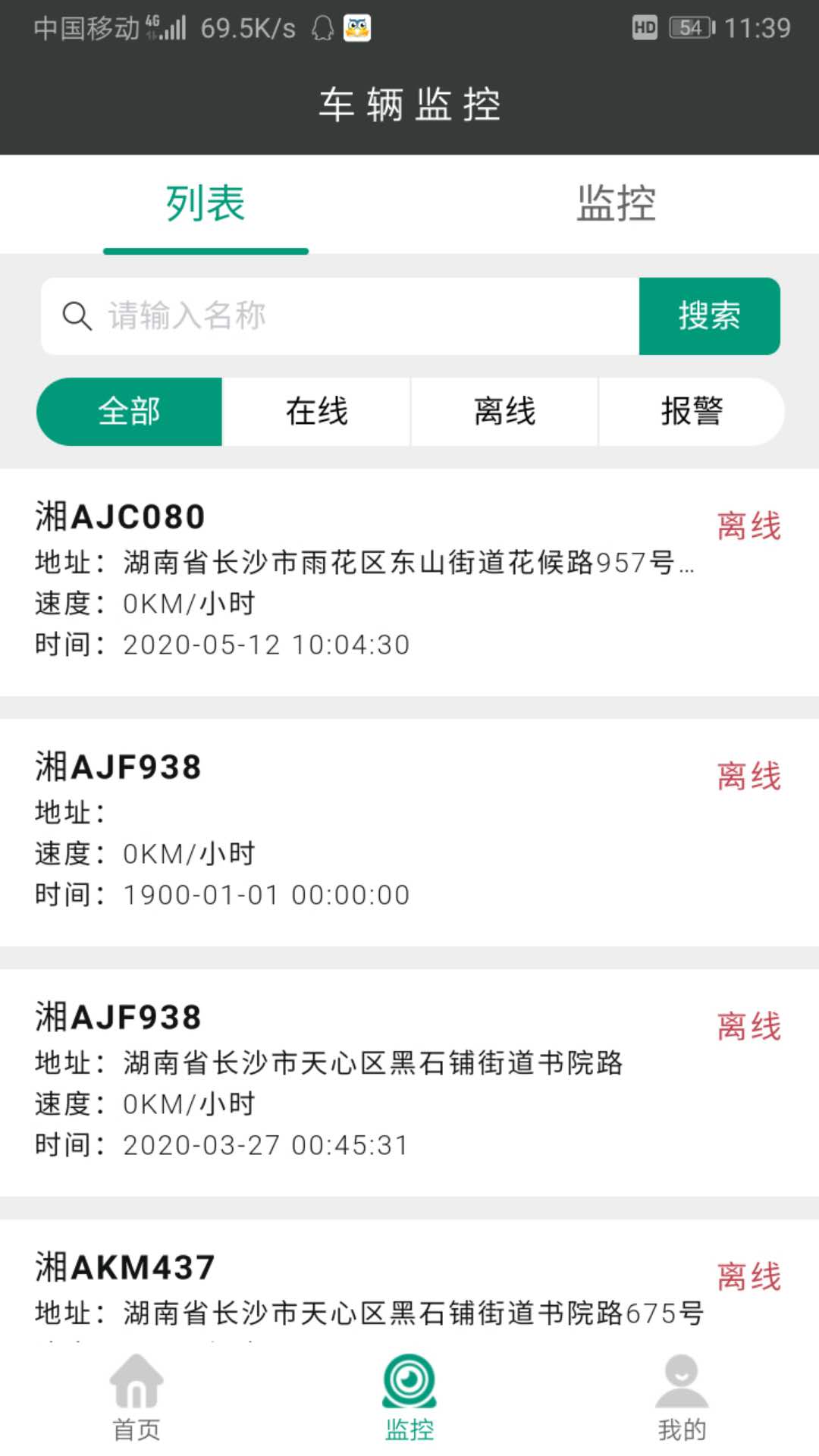This screenshot has height=1456, width=819.
Task: Open the 我的 profile tab
Action: [x=682, y=1397]
